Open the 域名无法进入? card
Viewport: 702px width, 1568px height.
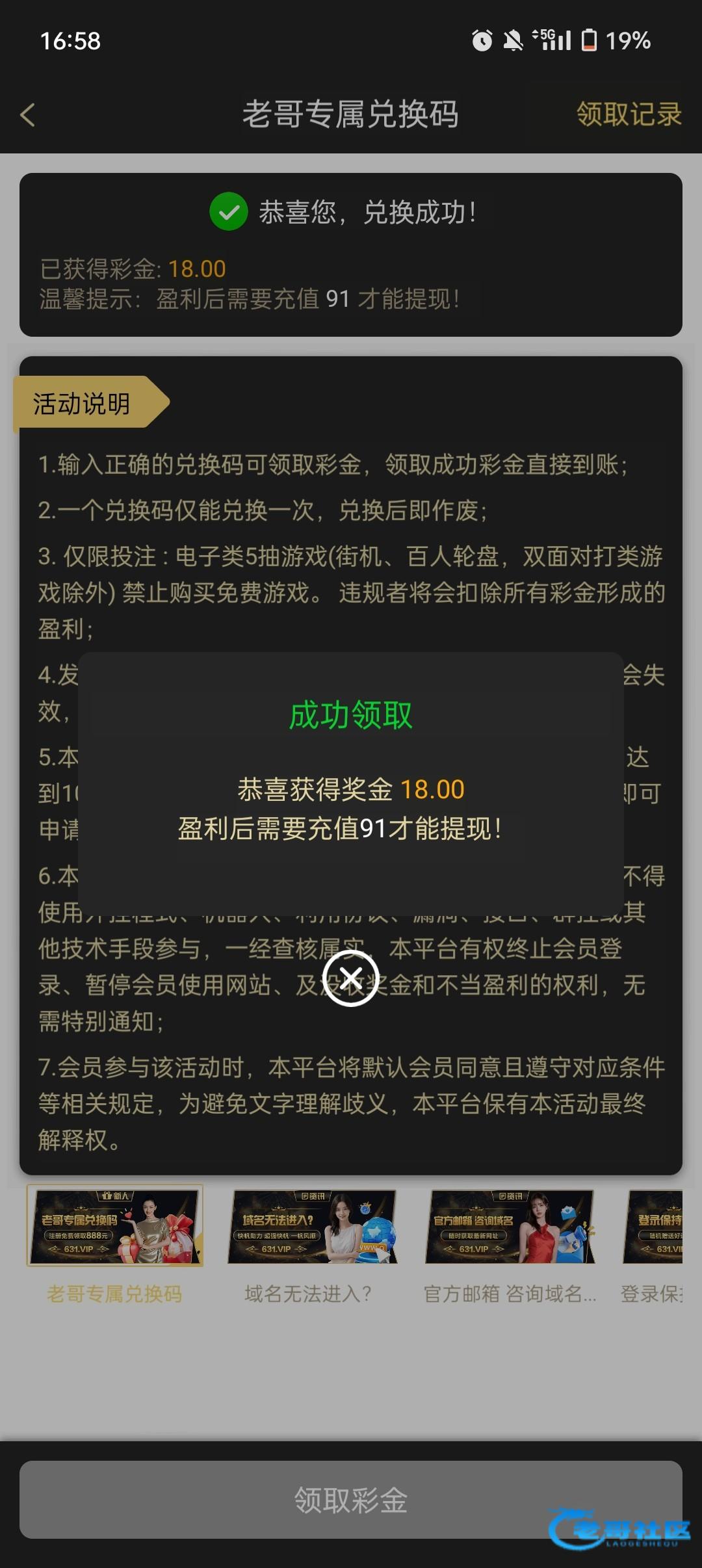312,1244
